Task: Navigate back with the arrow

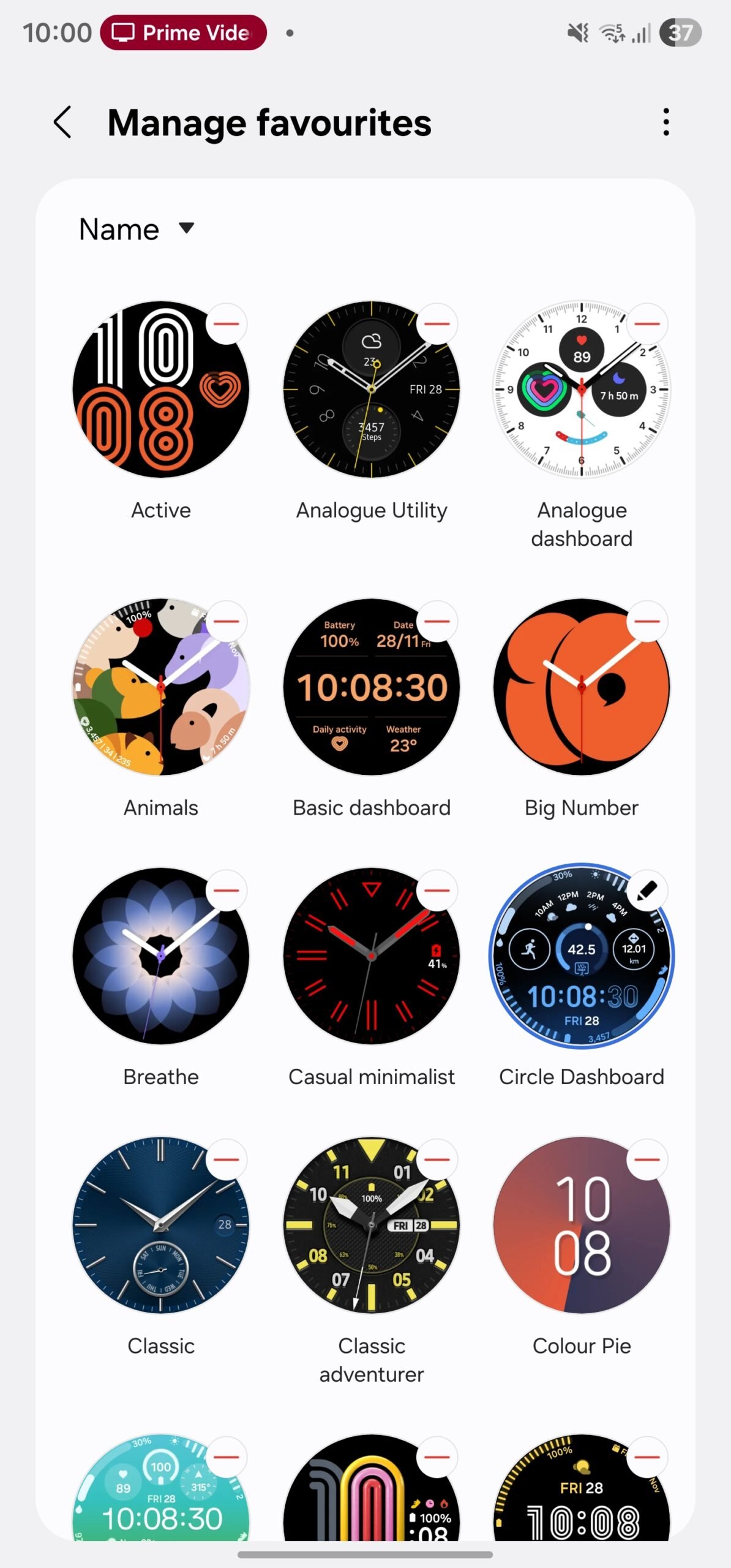Action: 63,122
